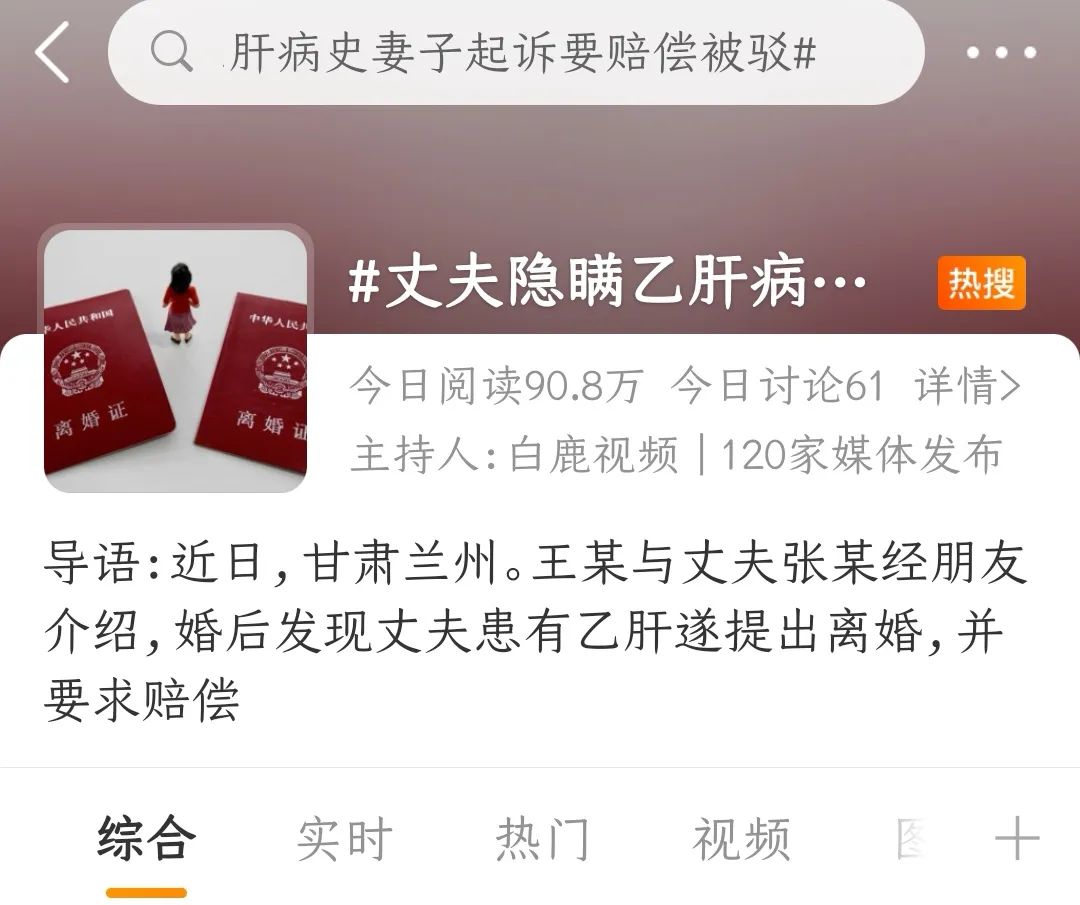
Task: Select the 综合 tab
Action: coord(146,838)
